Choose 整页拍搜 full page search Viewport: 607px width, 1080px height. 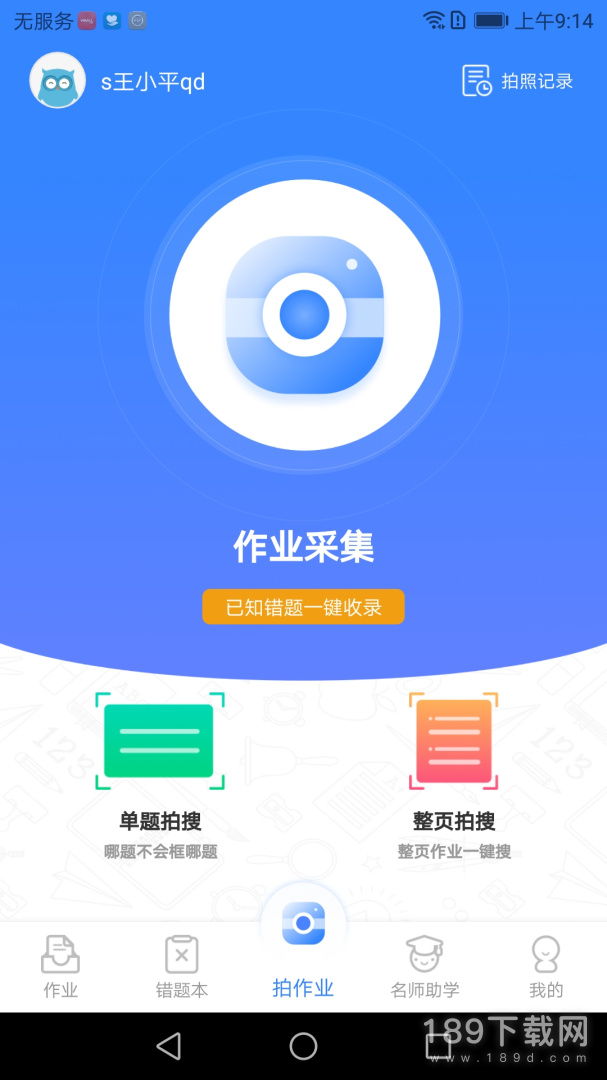[454, 775]
